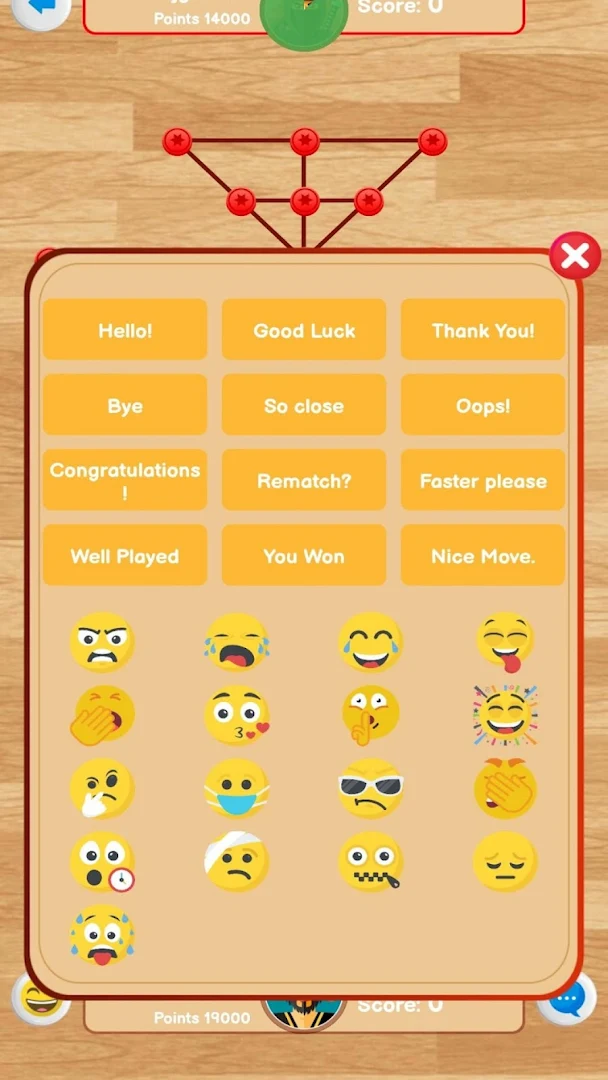
Task: Send the 'Oops!' quick message
Action: click(x=483, y=405)
